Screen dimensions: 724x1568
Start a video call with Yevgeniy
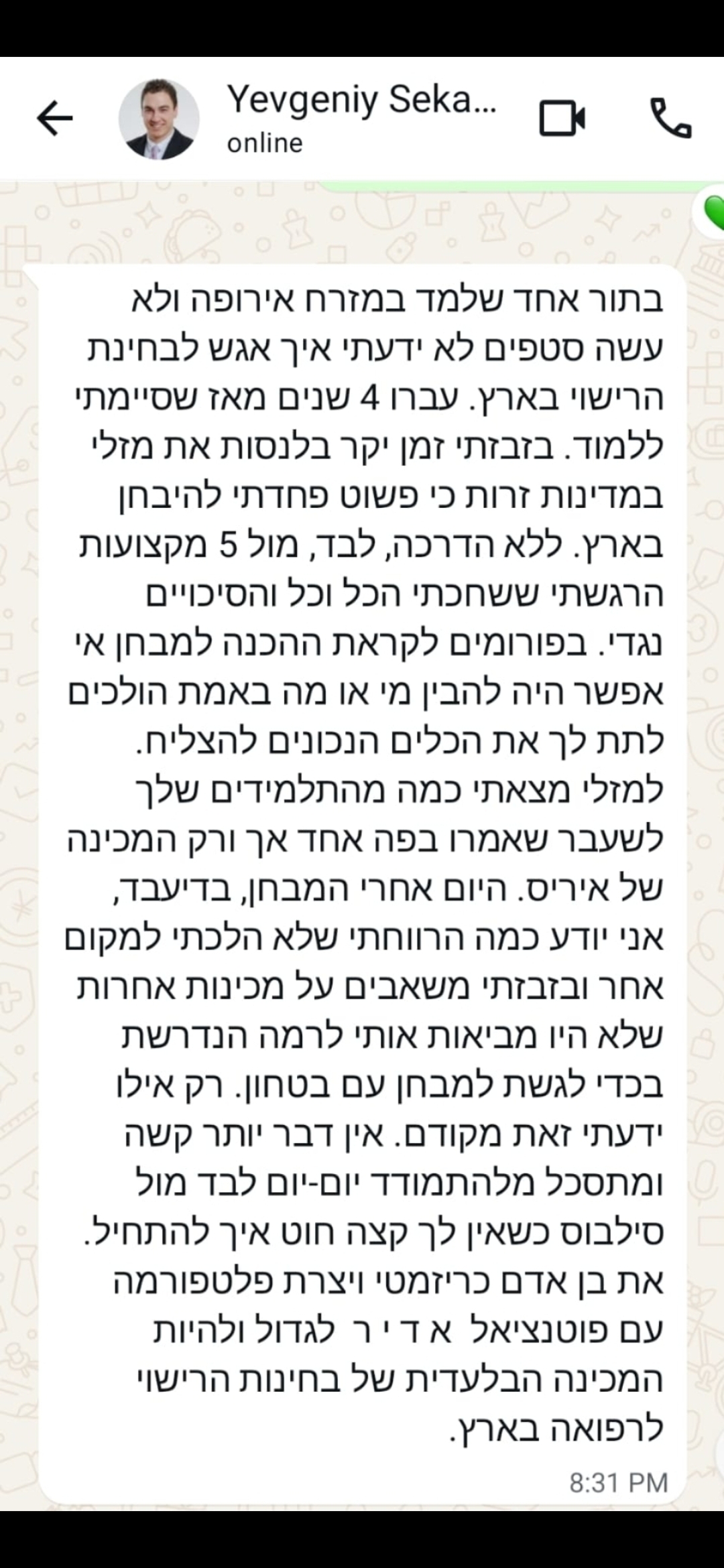point(562,118)
